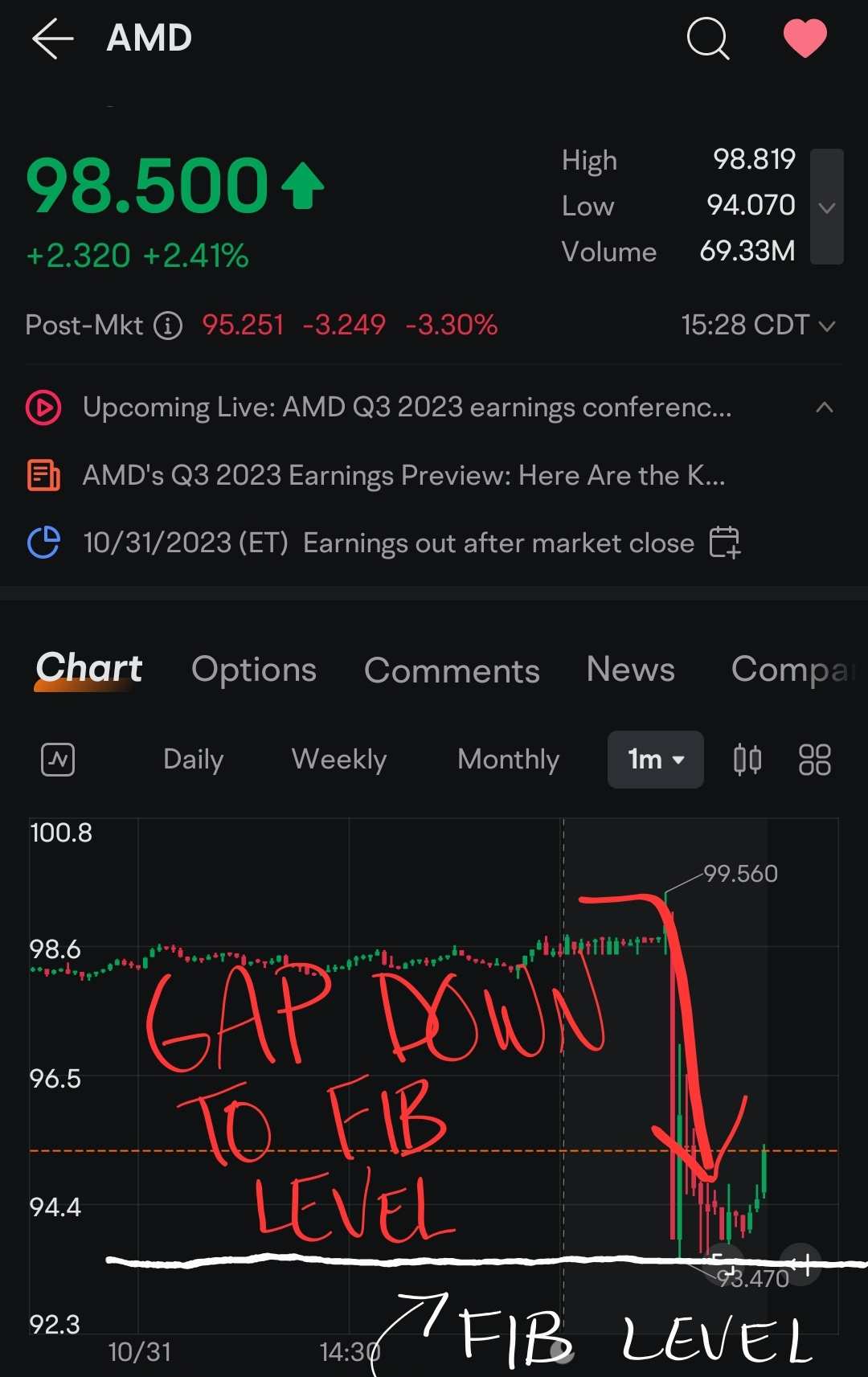
Task: Expand High Low Volume details chevron
Action: pos(826,207)
